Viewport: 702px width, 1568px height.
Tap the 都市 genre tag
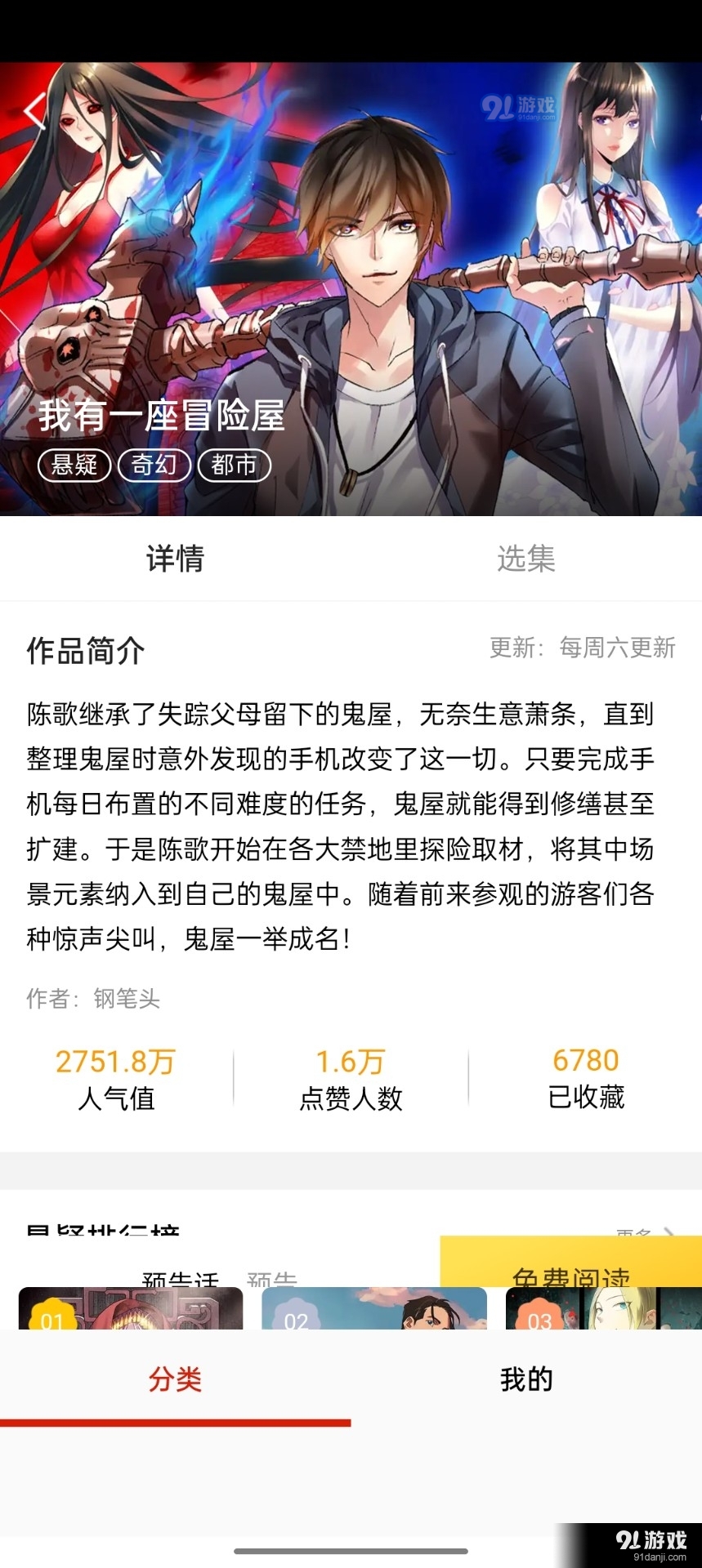click(235, 465)
